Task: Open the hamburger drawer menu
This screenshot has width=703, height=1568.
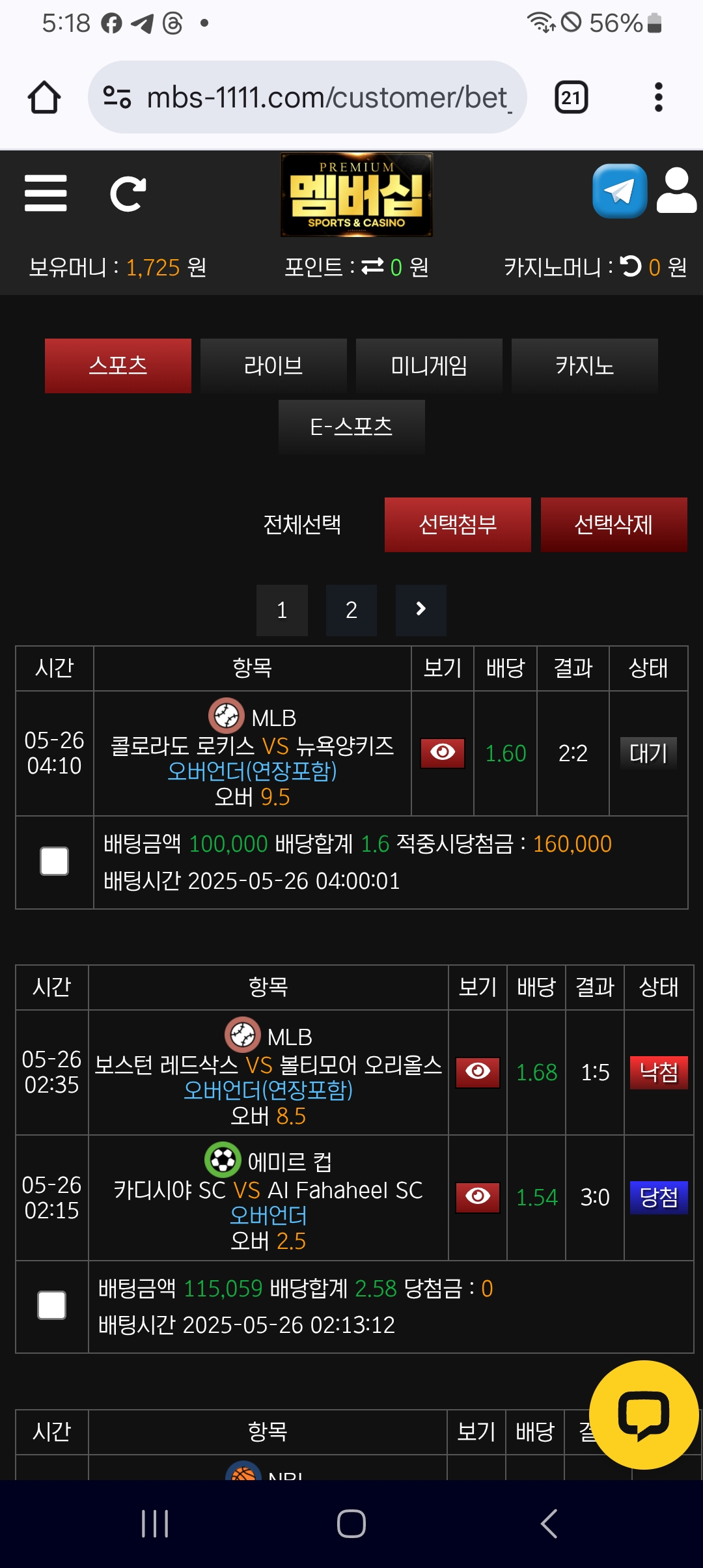Action: pos(46,193)
